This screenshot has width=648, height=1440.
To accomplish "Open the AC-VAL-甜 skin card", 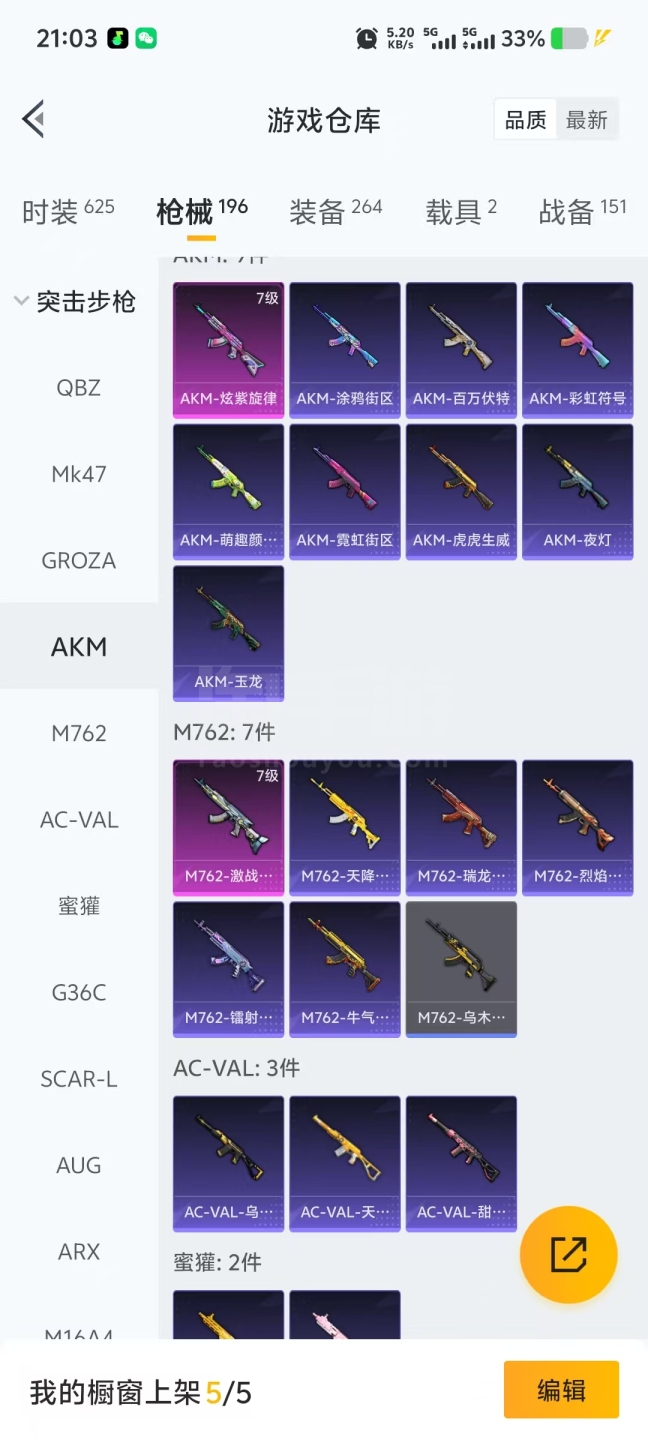I will [461, 1162].
